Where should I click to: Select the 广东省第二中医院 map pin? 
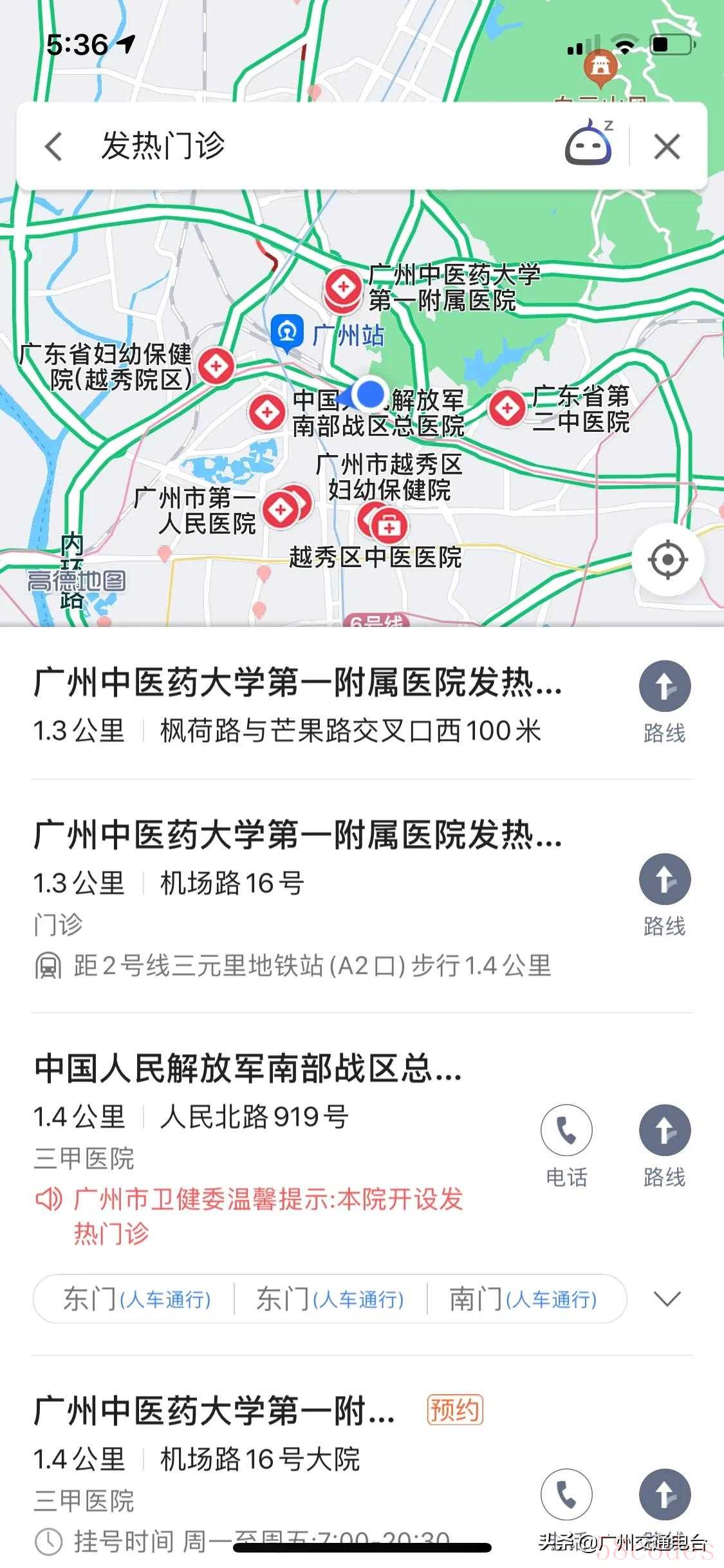click(x=507, y=407)
